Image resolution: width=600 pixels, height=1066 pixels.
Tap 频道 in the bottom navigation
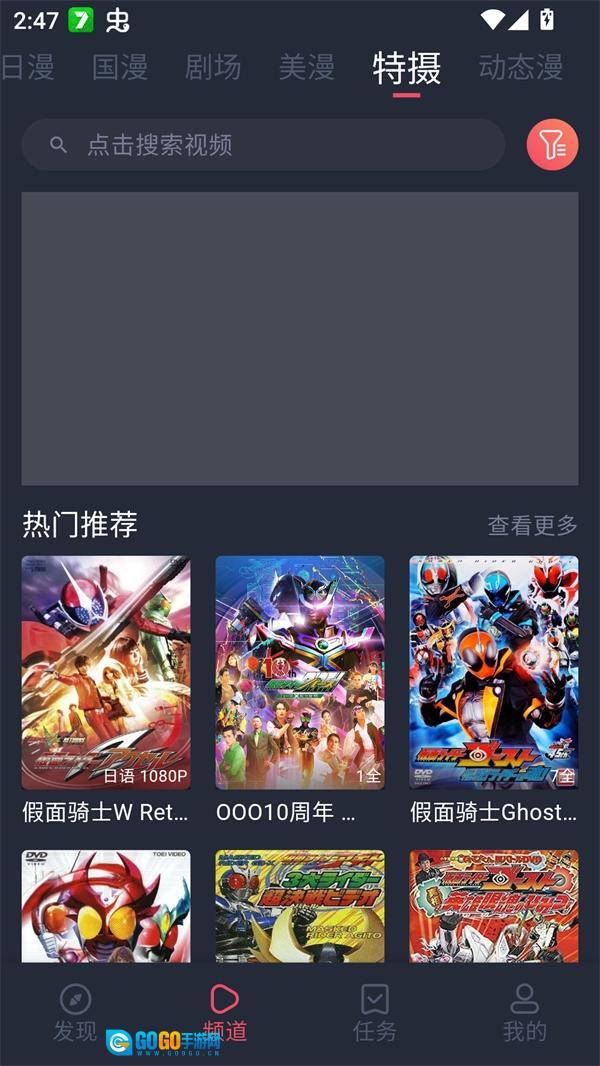225,1012
